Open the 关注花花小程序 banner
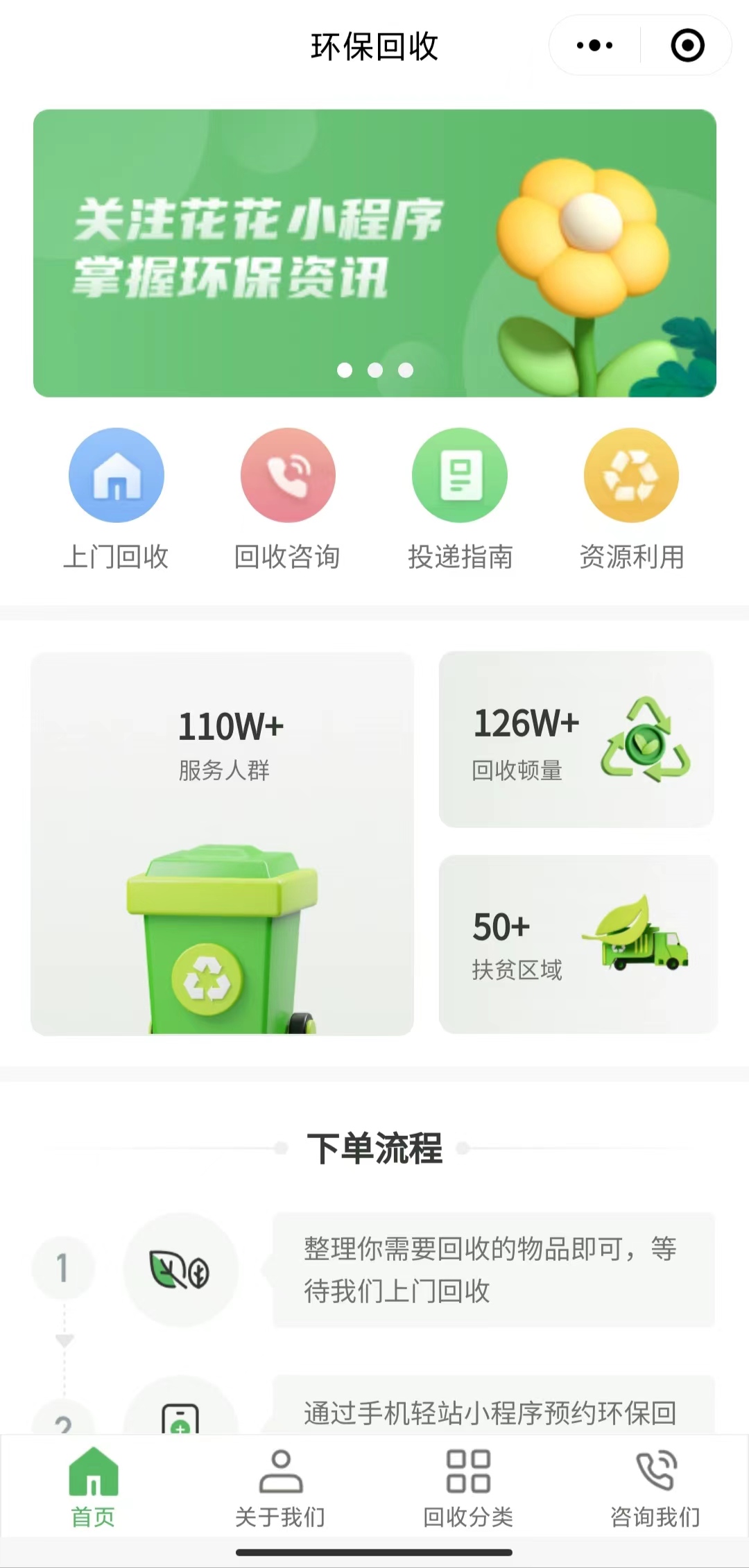The height and width of the screenshot is (1568, 749). coord(374,253)
